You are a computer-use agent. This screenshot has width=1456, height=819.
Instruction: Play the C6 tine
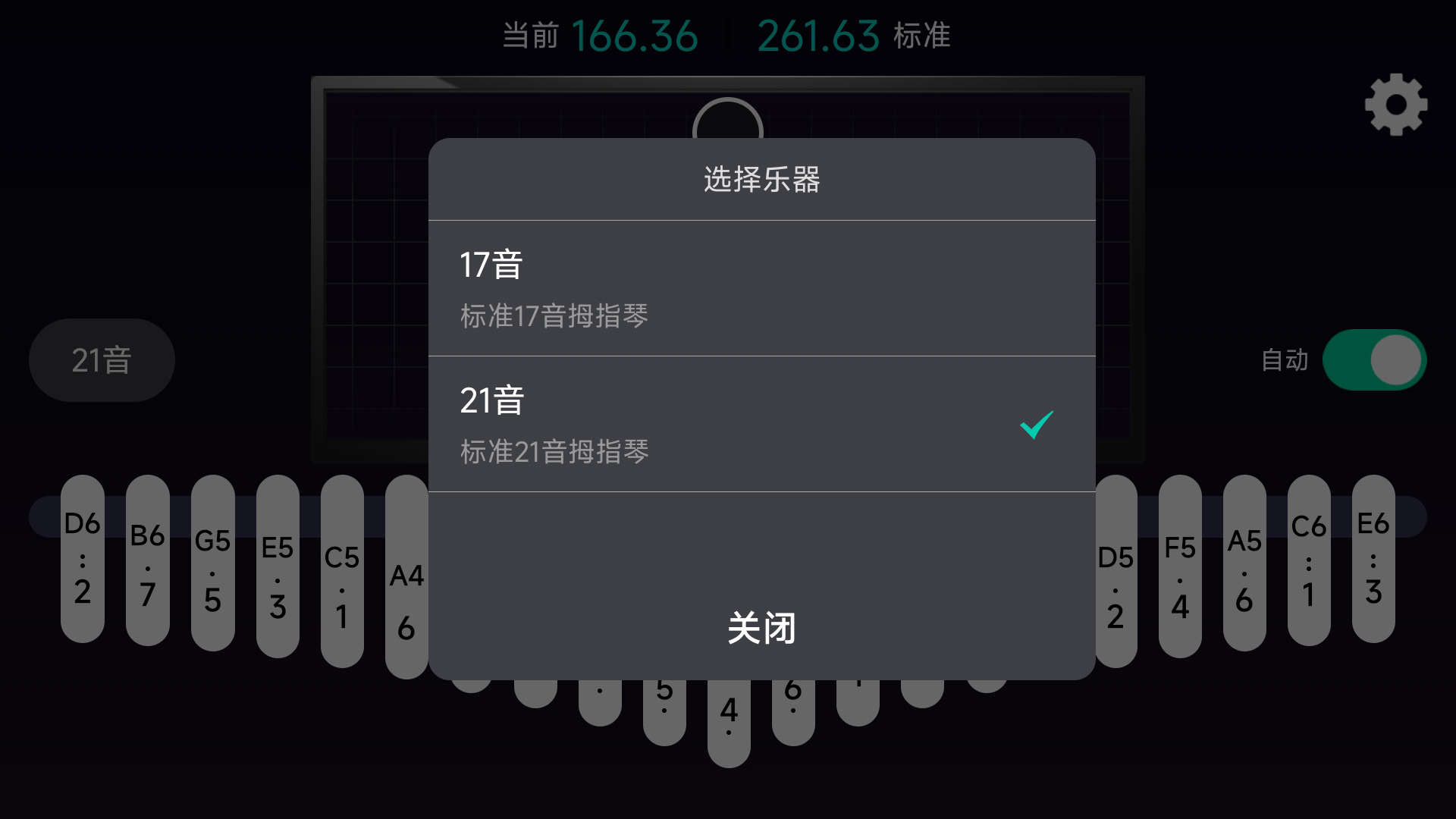(x=1309, y=561)
